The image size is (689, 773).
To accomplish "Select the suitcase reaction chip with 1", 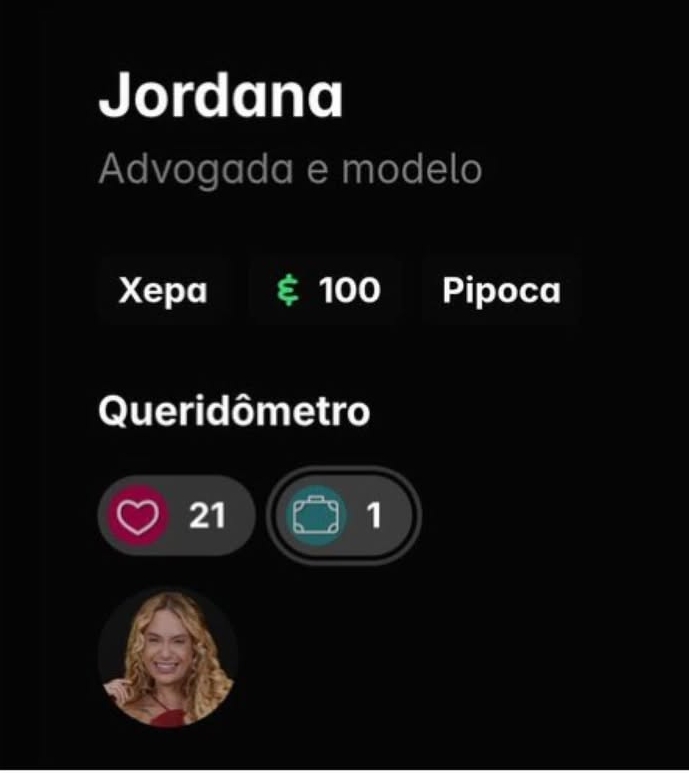I will click(344, 516).
